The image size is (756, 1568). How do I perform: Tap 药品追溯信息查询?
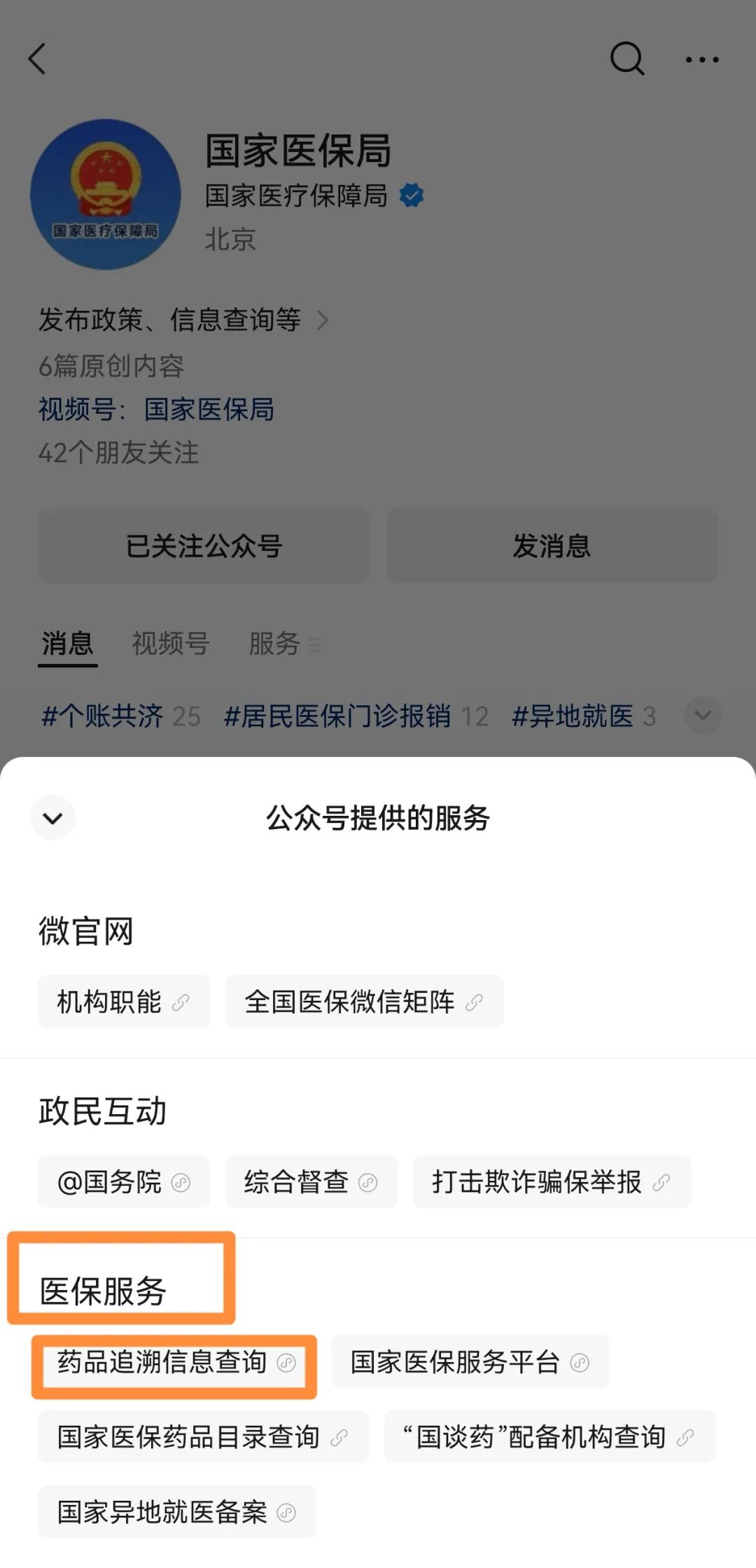[x=175, y=1362]
